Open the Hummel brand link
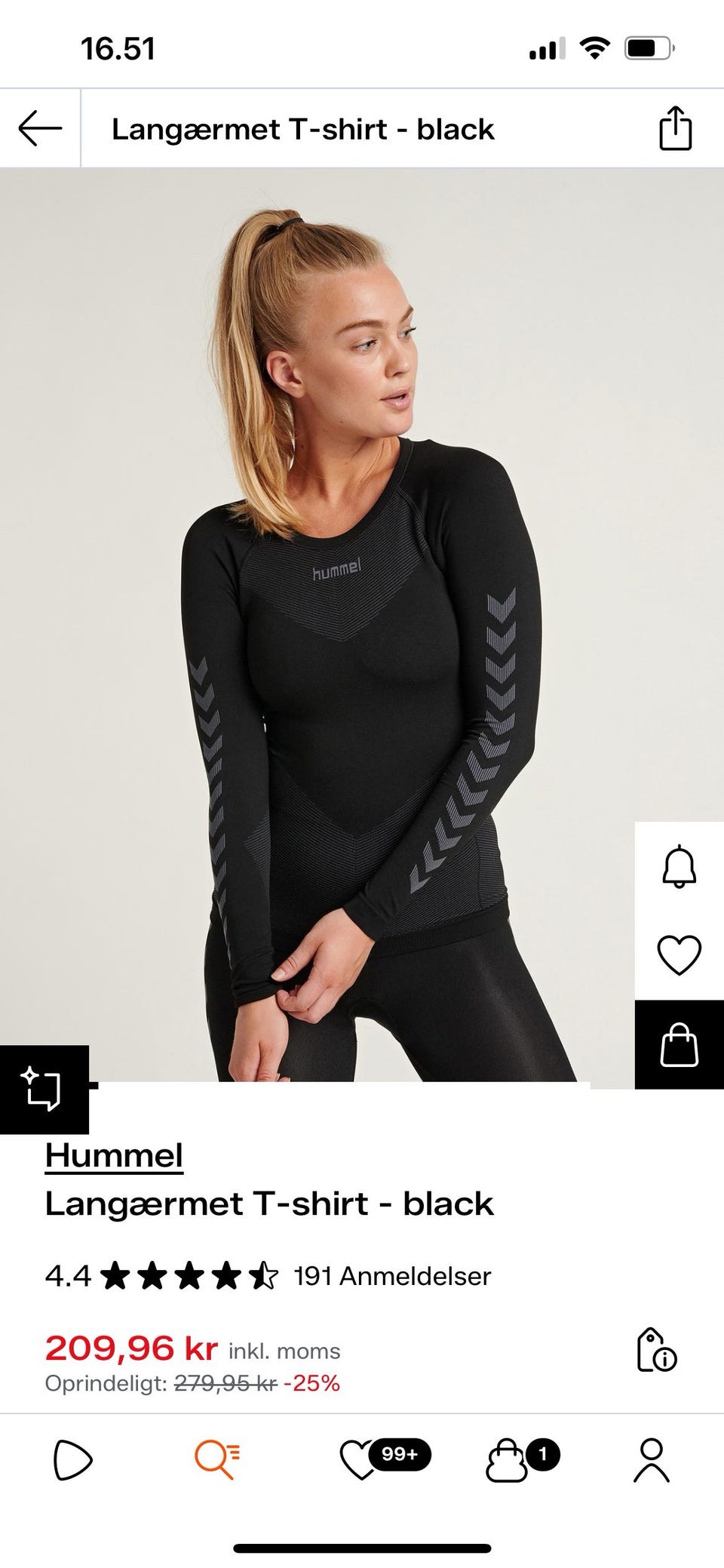This screenshot has height=1568, width=724. [114, 1155]
